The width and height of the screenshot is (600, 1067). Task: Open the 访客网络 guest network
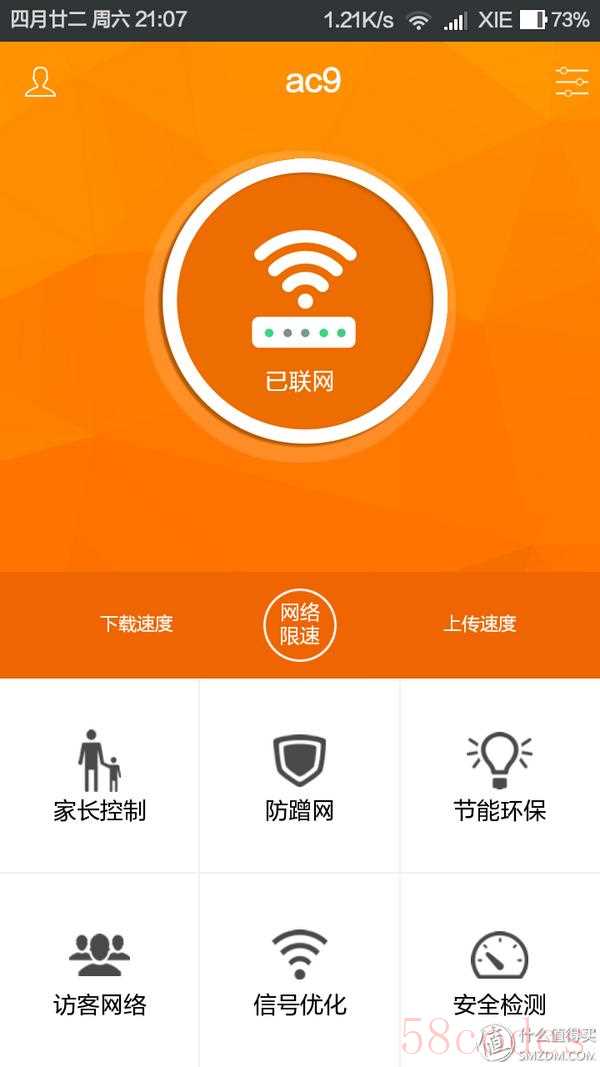(99, 972)
